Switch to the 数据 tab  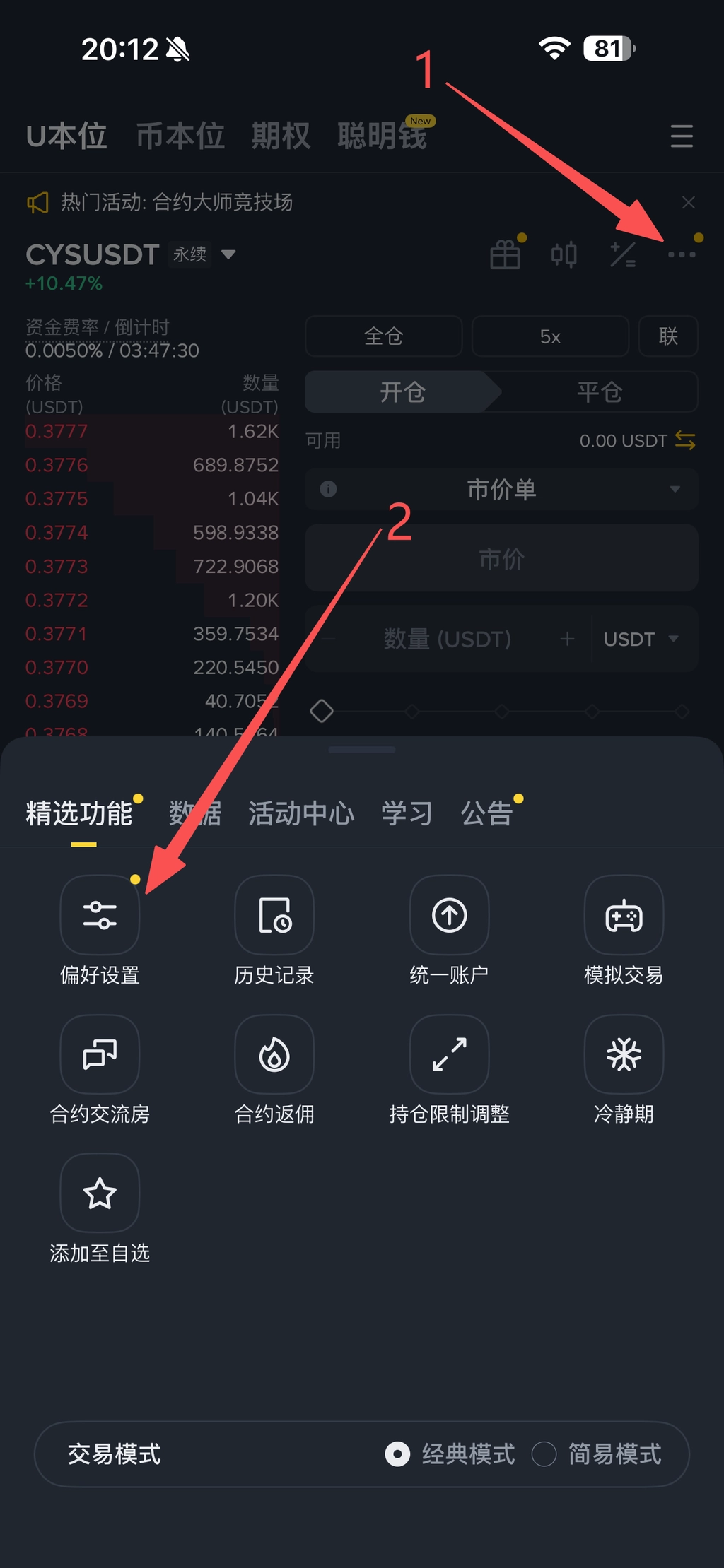click(194, 813)
